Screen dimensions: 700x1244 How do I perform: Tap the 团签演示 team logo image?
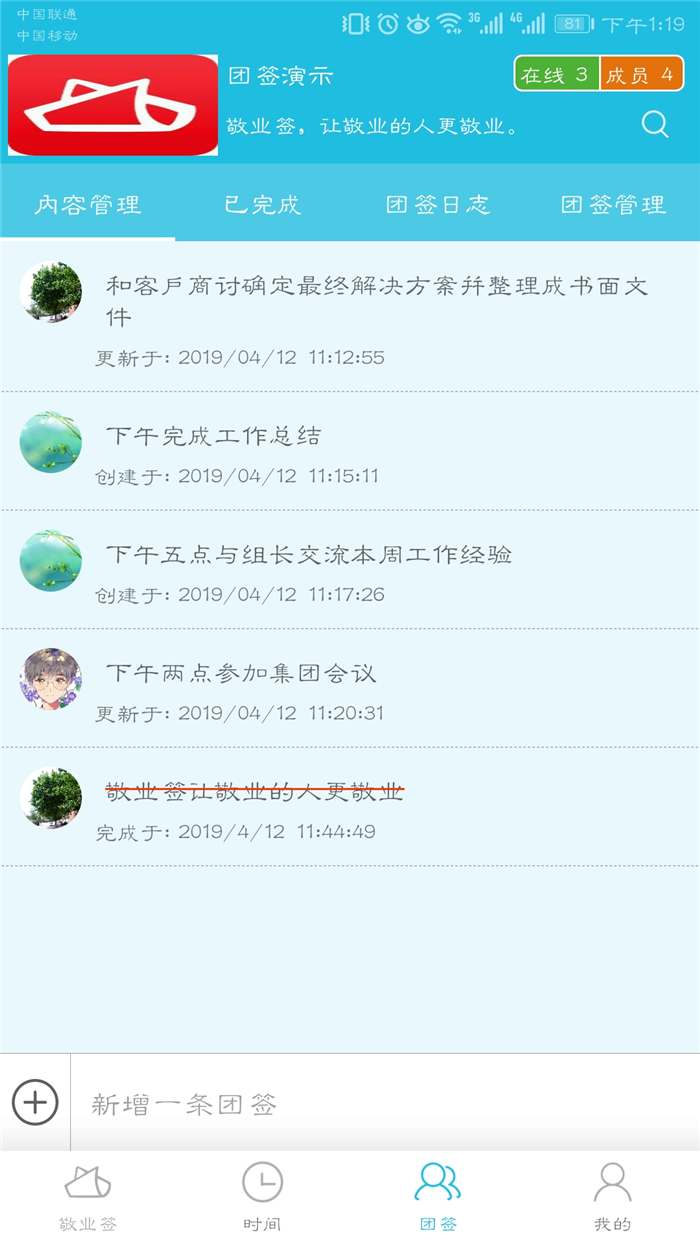pyautogui.click(x=113, y=106)
